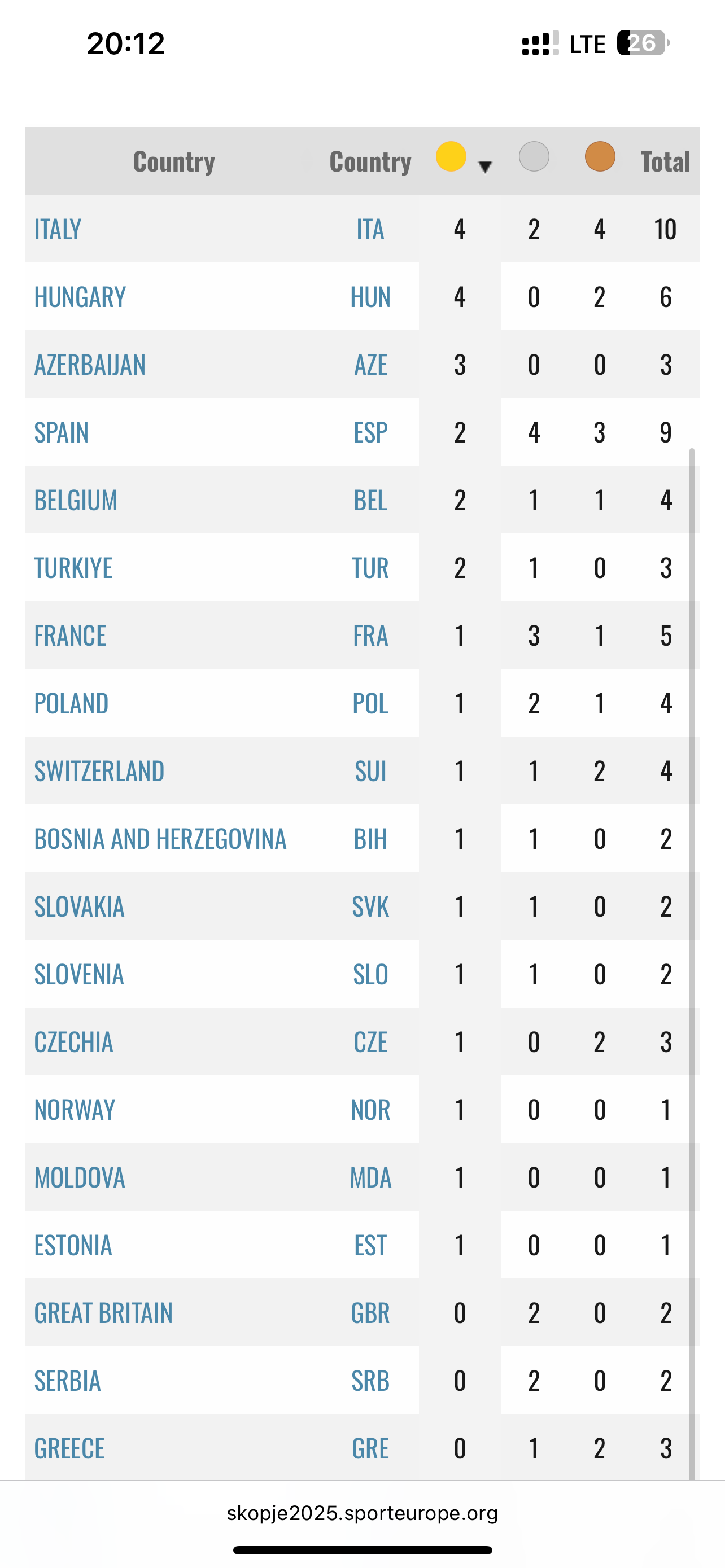Tap the skopje2025.sporteurope.org address bar
725x1568 pixels.
click(362, 1513)
